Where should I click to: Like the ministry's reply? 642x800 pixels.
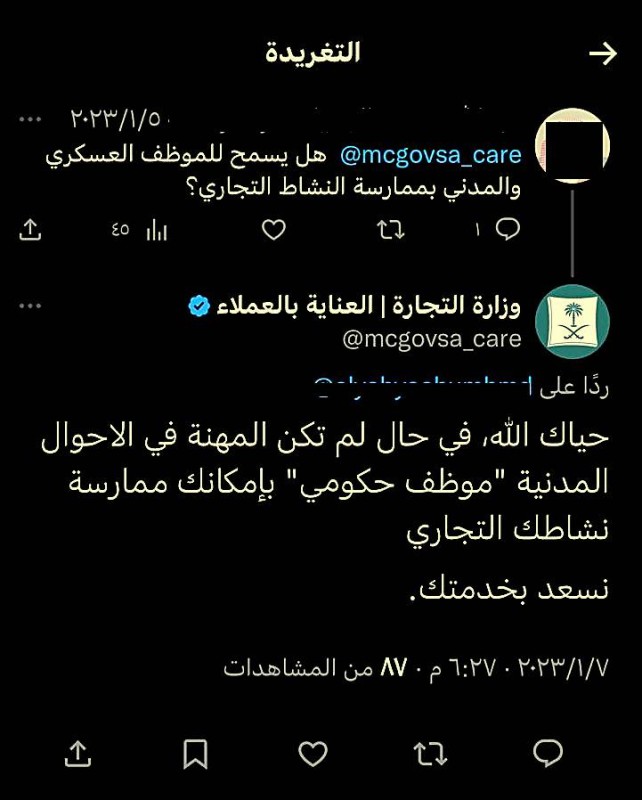pos(313,753)
